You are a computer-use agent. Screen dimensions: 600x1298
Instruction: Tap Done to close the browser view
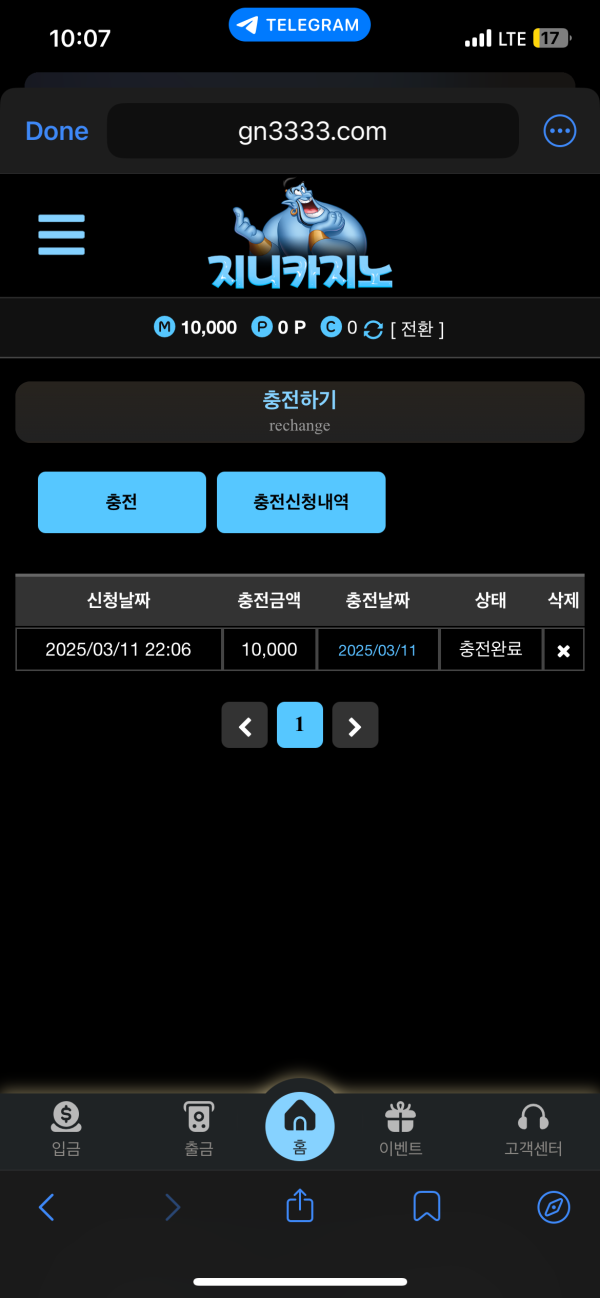57,131
